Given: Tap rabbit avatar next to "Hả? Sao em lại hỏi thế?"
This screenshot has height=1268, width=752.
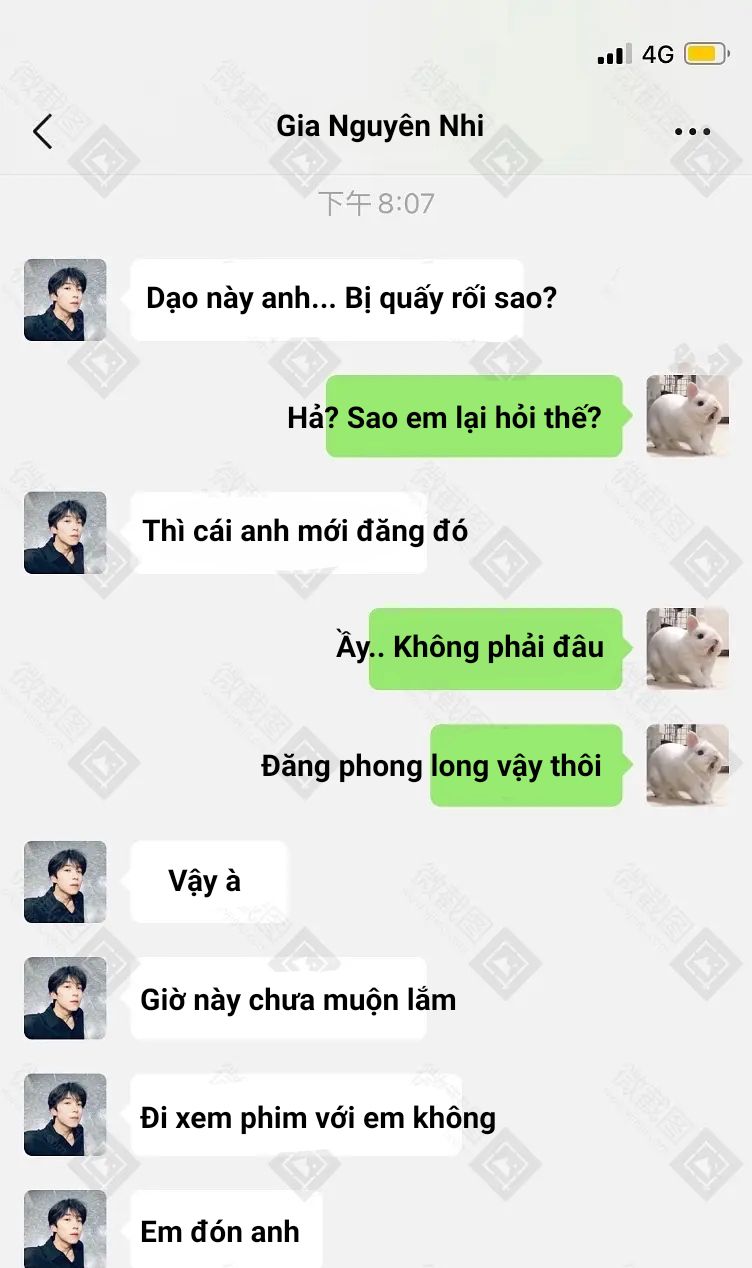Looking at the screenshot, I should coord(687,416).
